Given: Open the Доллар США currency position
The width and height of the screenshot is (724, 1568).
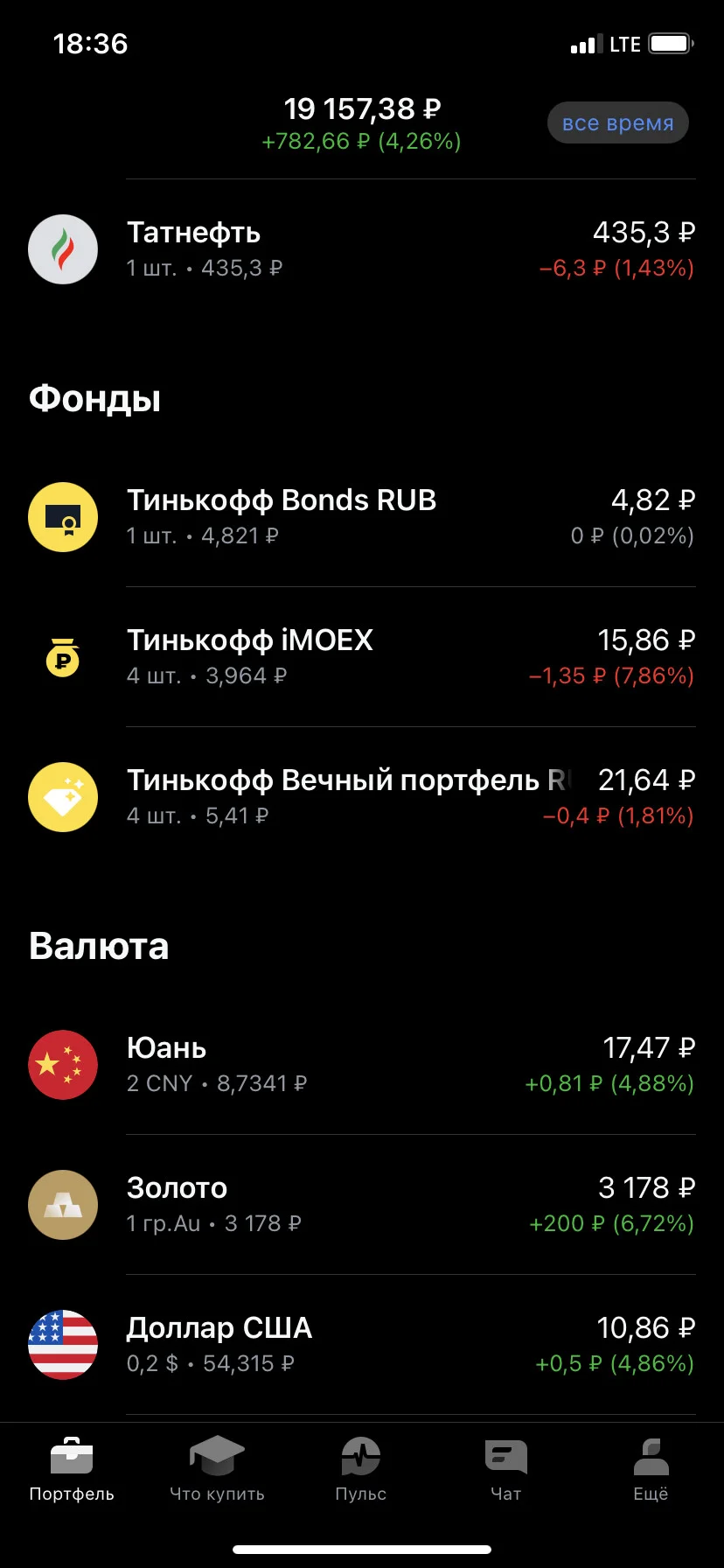Looking at the screenshot, I should [362, 1345].
